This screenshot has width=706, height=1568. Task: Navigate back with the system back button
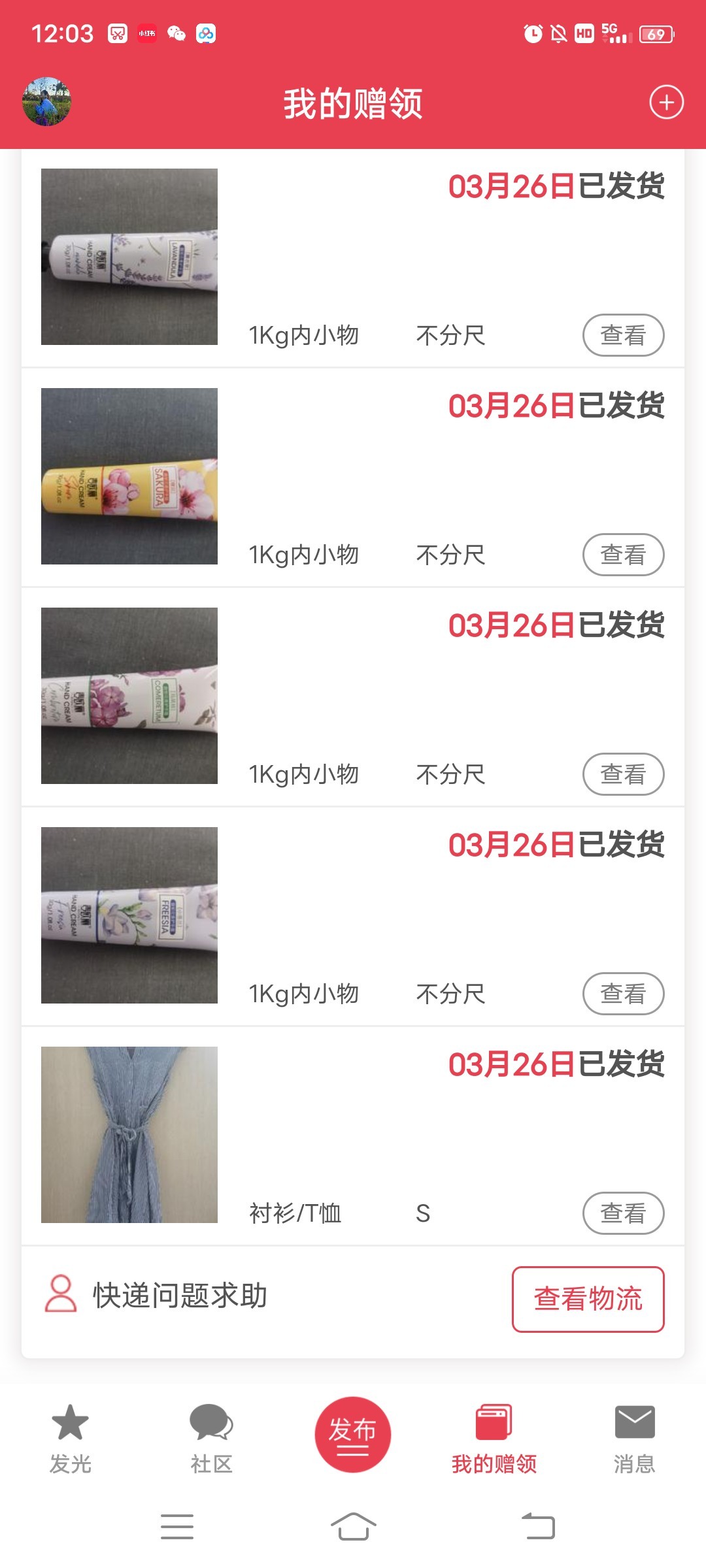tap(538, 1527)
